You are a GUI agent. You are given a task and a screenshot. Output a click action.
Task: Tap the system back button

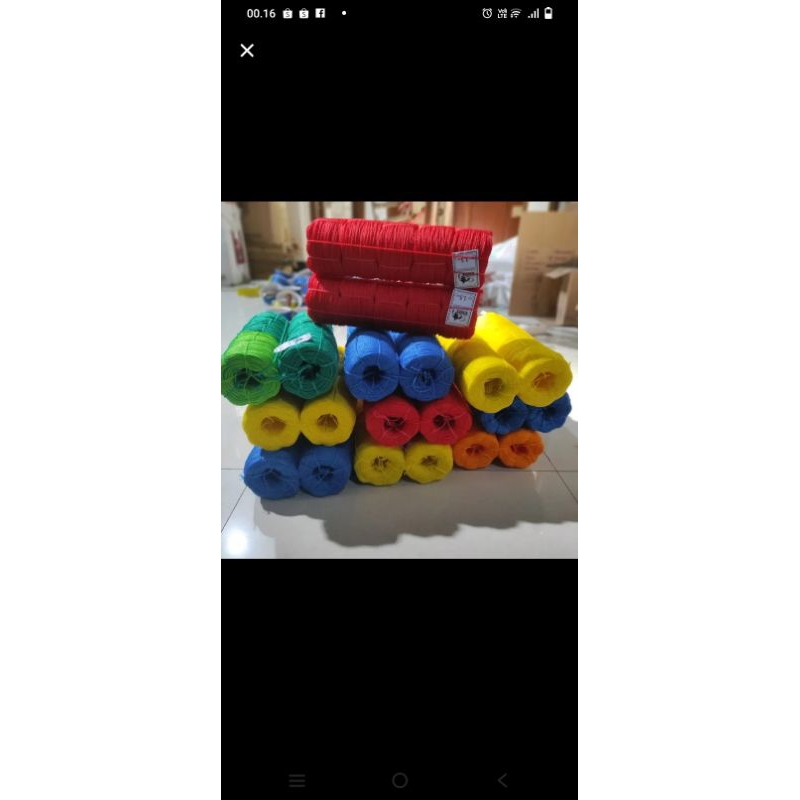click(502, 780)
